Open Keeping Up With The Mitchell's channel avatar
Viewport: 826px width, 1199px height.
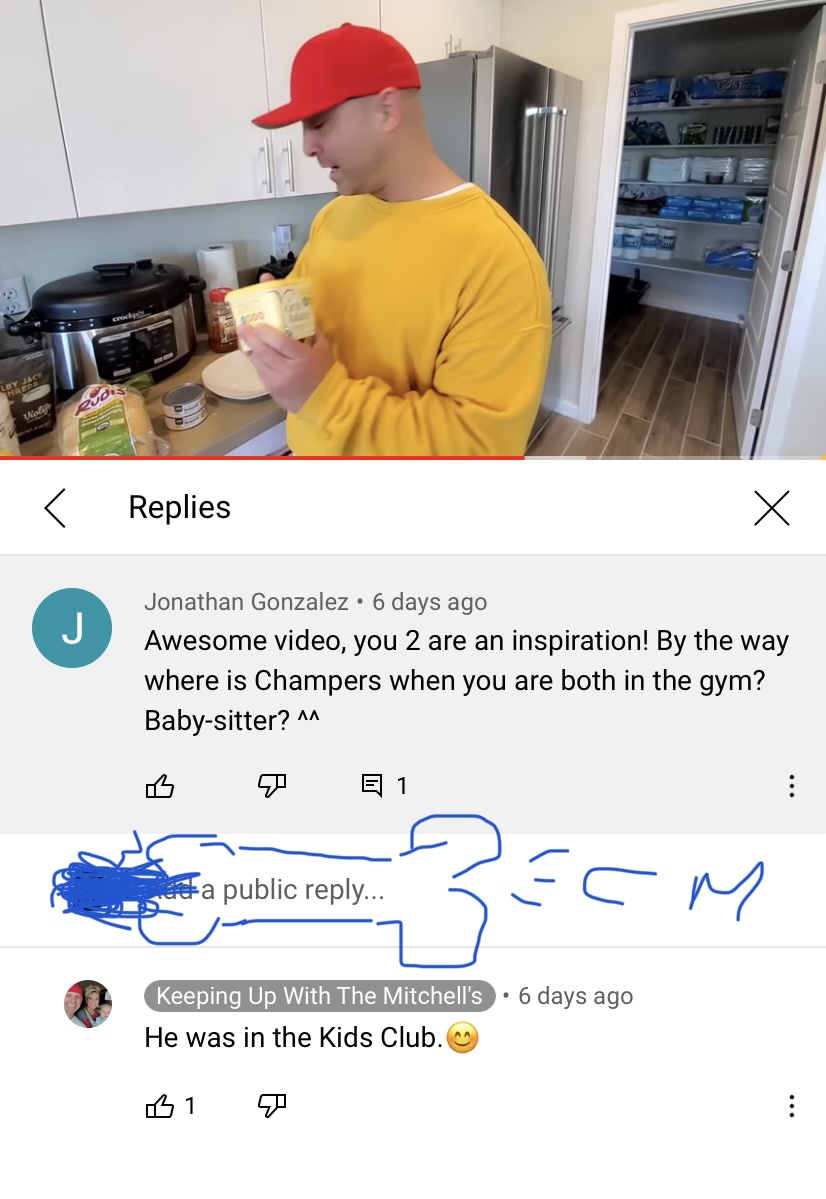(x=88, y=1004)
